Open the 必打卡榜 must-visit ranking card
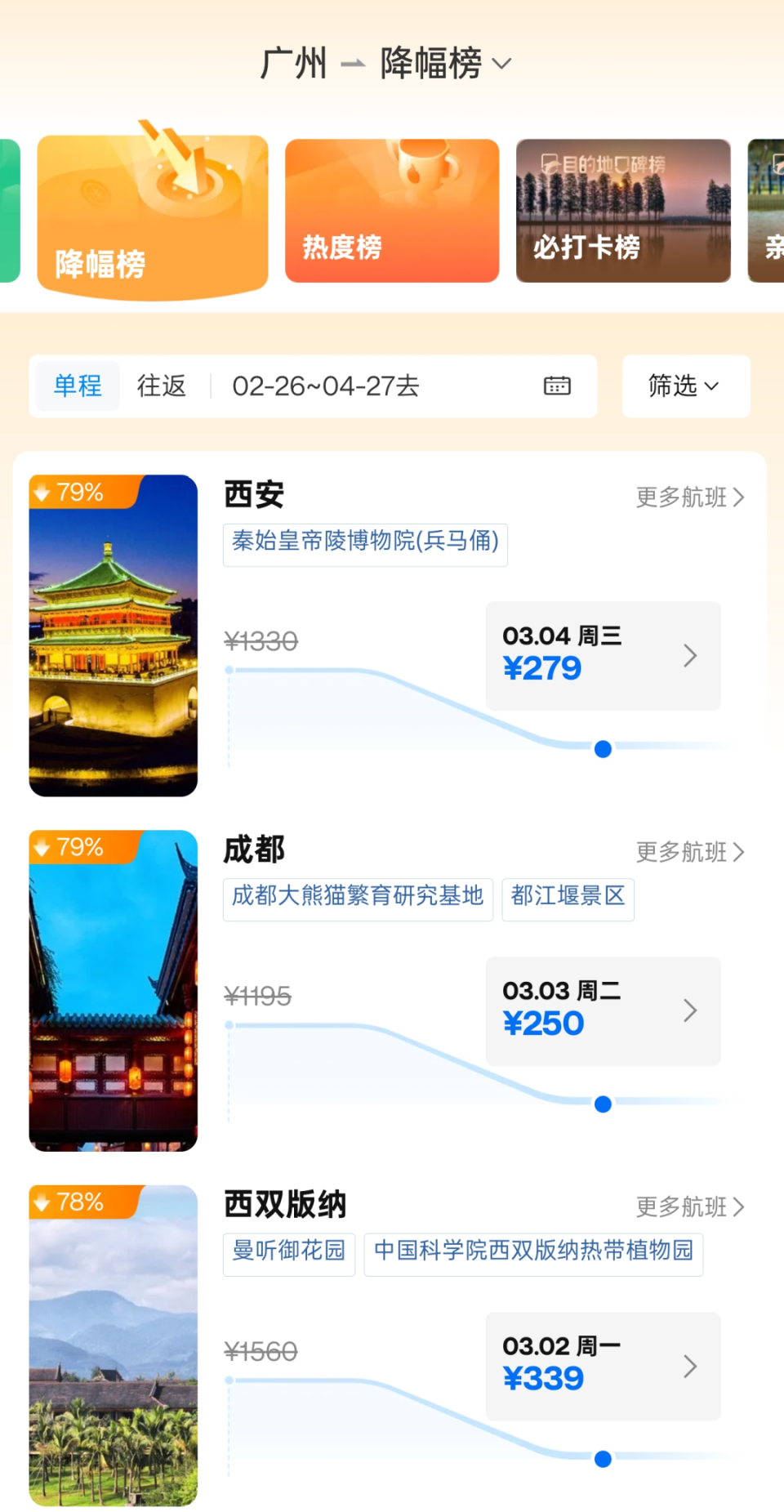This screenshot has width=784, height=1512. tap(623, 212)
